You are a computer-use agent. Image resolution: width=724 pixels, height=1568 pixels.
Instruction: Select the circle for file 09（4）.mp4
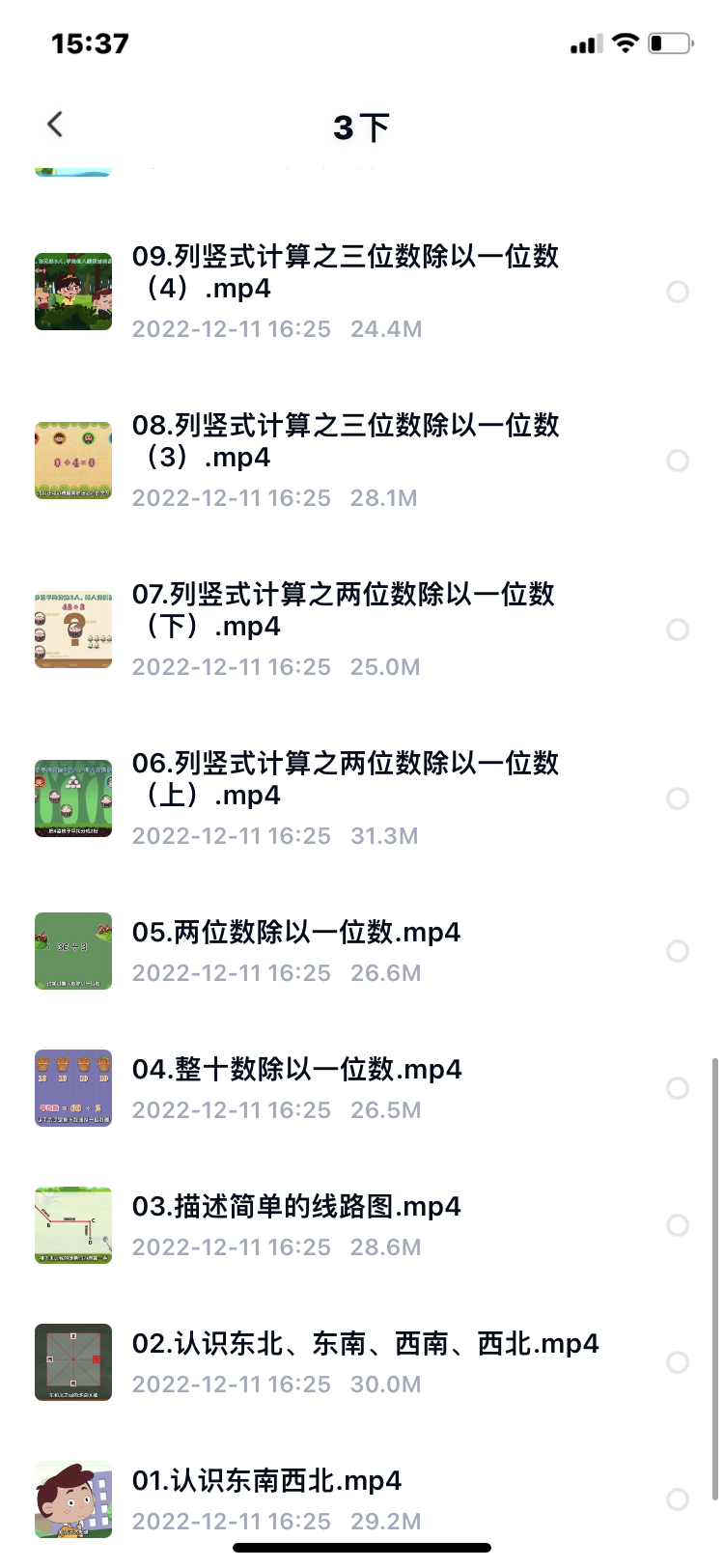(678, 292)
